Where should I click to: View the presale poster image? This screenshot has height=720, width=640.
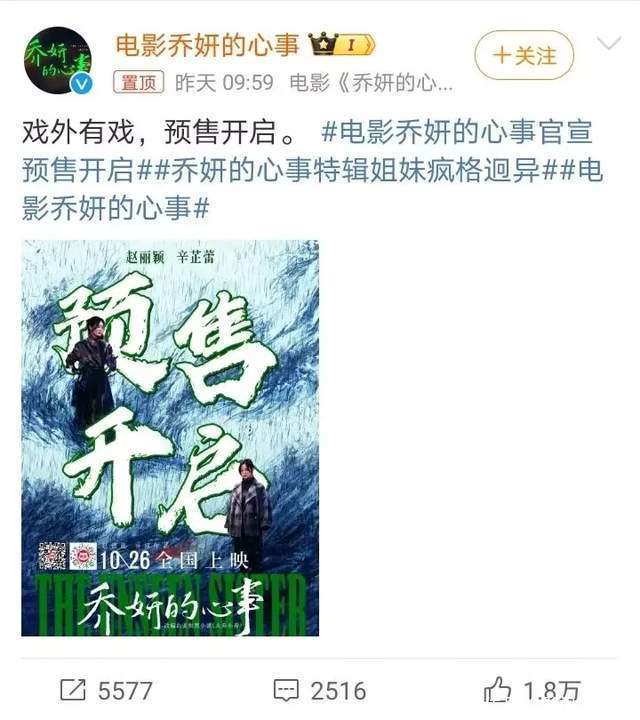pos(170,437)
